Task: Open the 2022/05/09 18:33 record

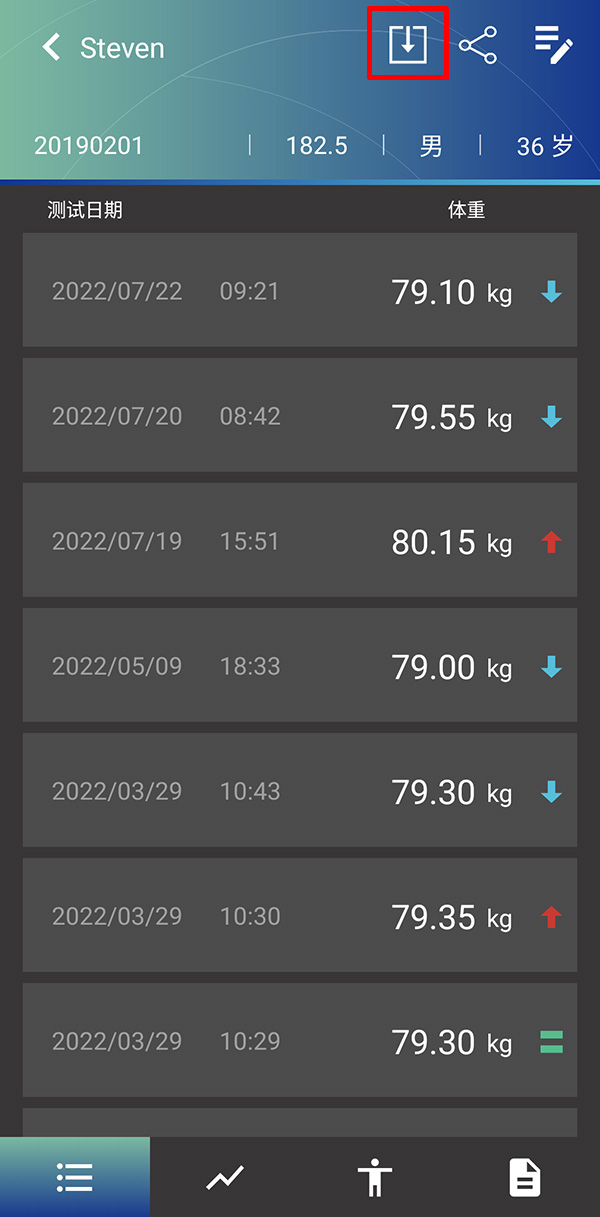Action: point(300,666)
